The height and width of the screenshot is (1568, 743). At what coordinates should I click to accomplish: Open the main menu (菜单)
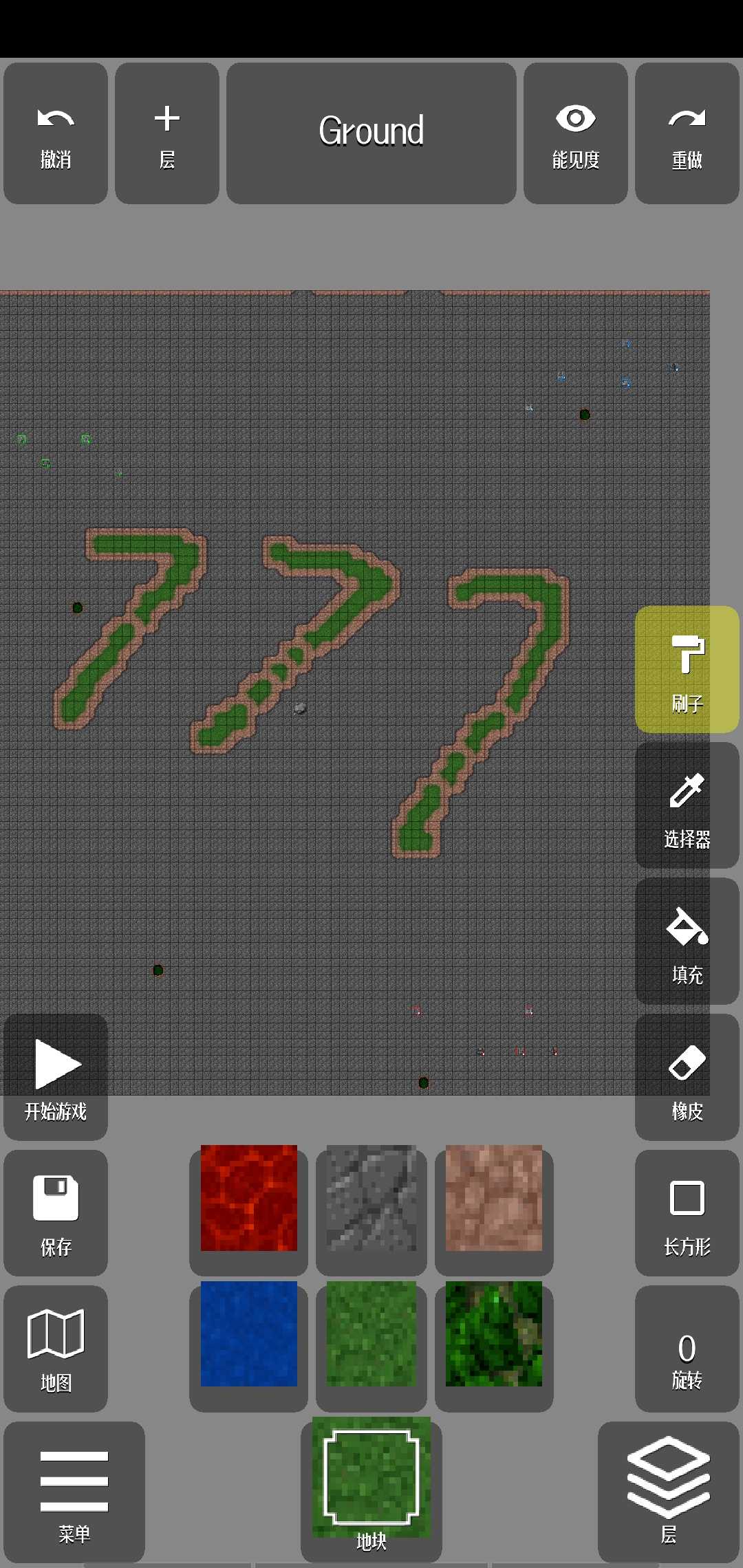click(74, 1491)
